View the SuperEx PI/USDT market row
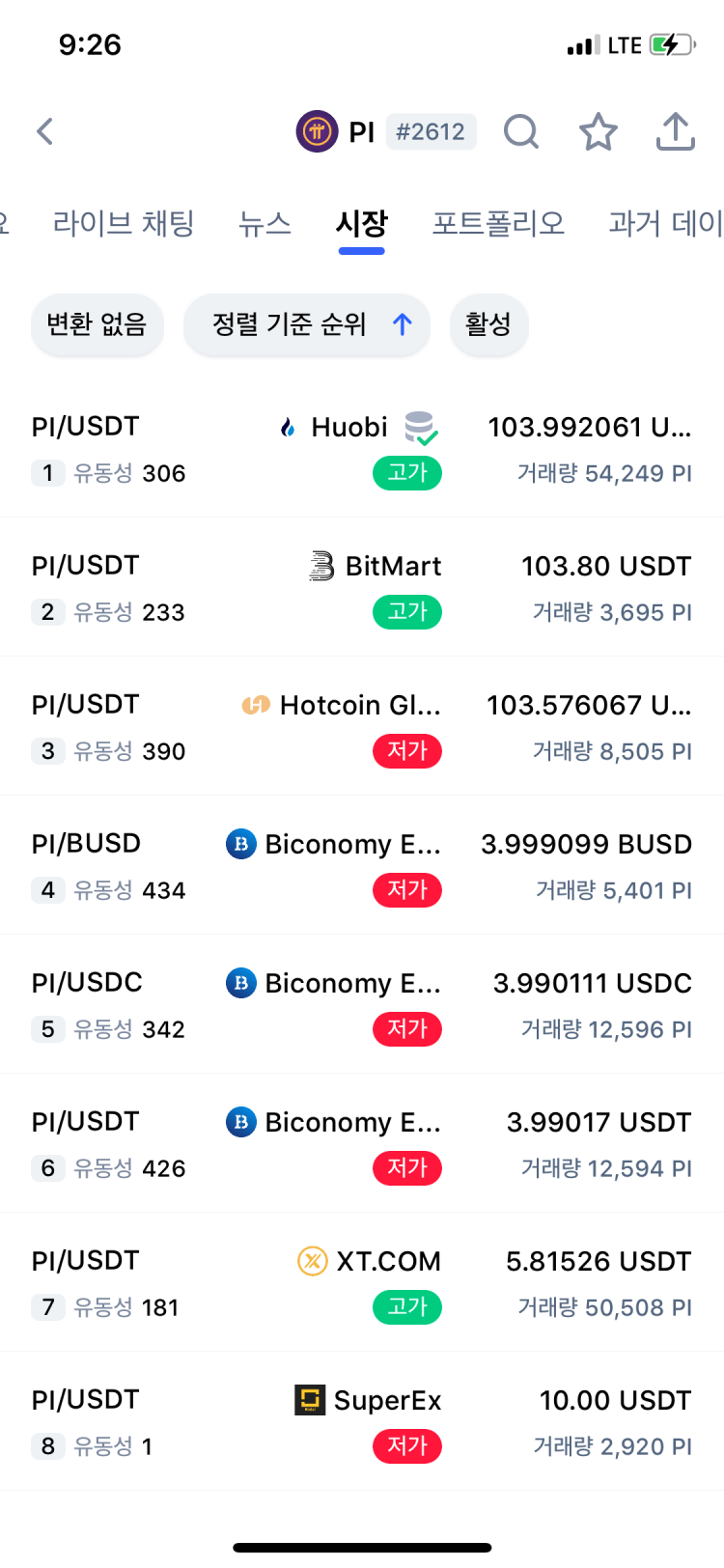Viewport: 724px width, 1568px height. 362,1421
